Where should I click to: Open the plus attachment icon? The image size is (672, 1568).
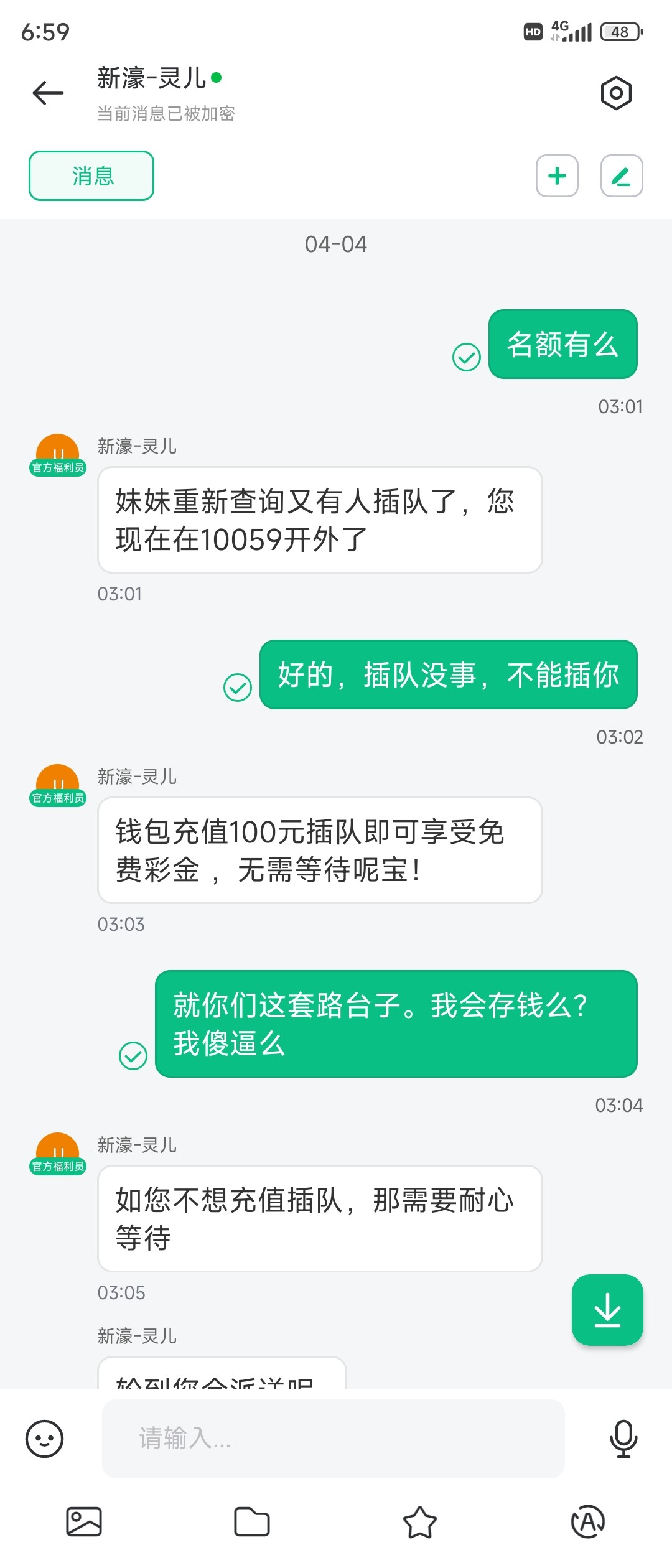(x=557, y=176)
